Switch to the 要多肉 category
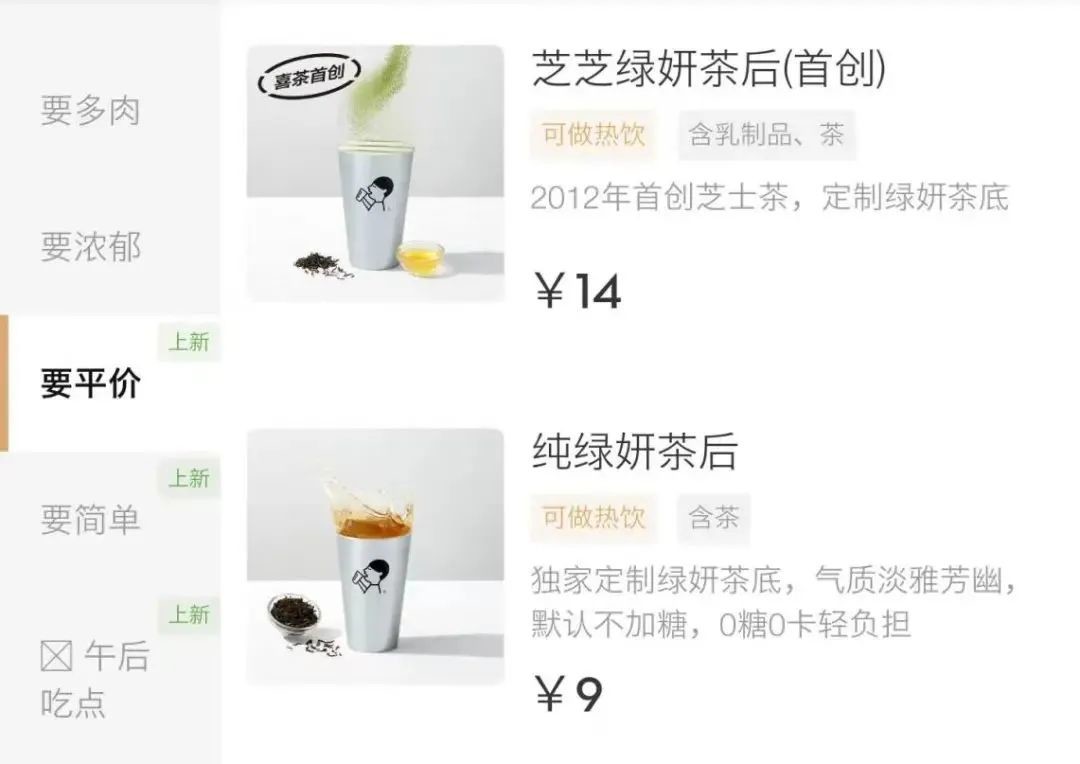Screen dimensions: 1080x764 (x=90, y=110)
